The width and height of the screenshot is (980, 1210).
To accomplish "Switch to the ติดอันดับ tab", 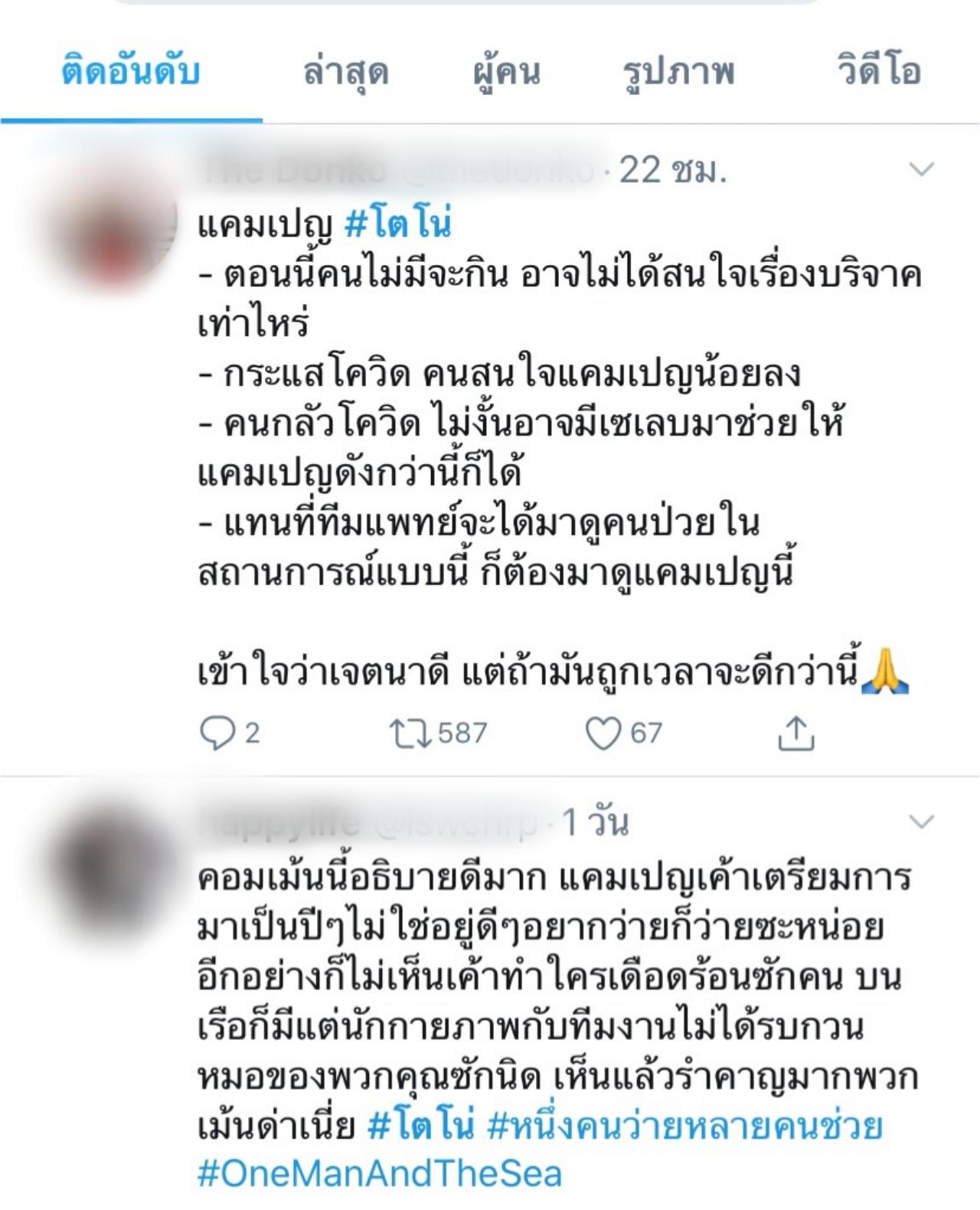I will [131, 72].
